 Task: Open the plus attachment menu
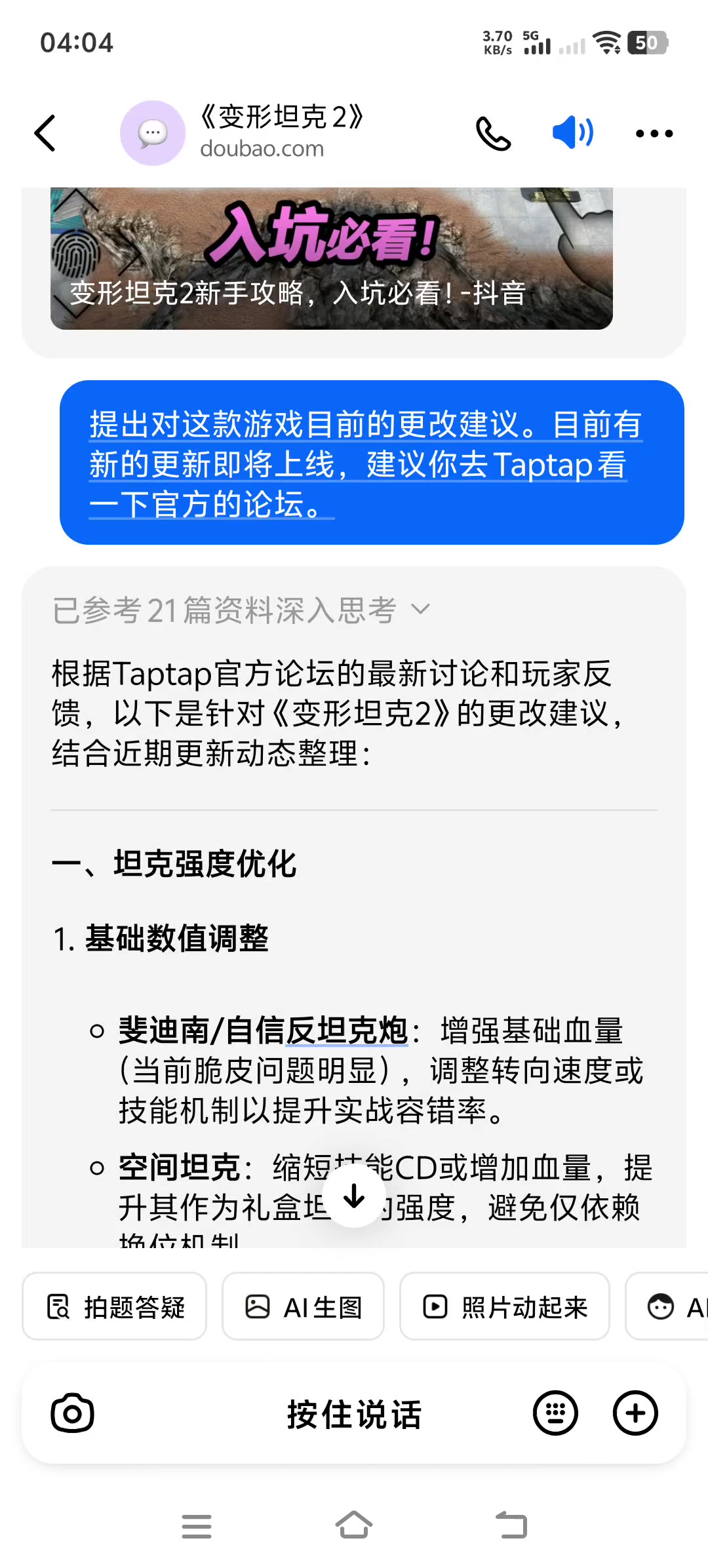[x=635, y=1413]
